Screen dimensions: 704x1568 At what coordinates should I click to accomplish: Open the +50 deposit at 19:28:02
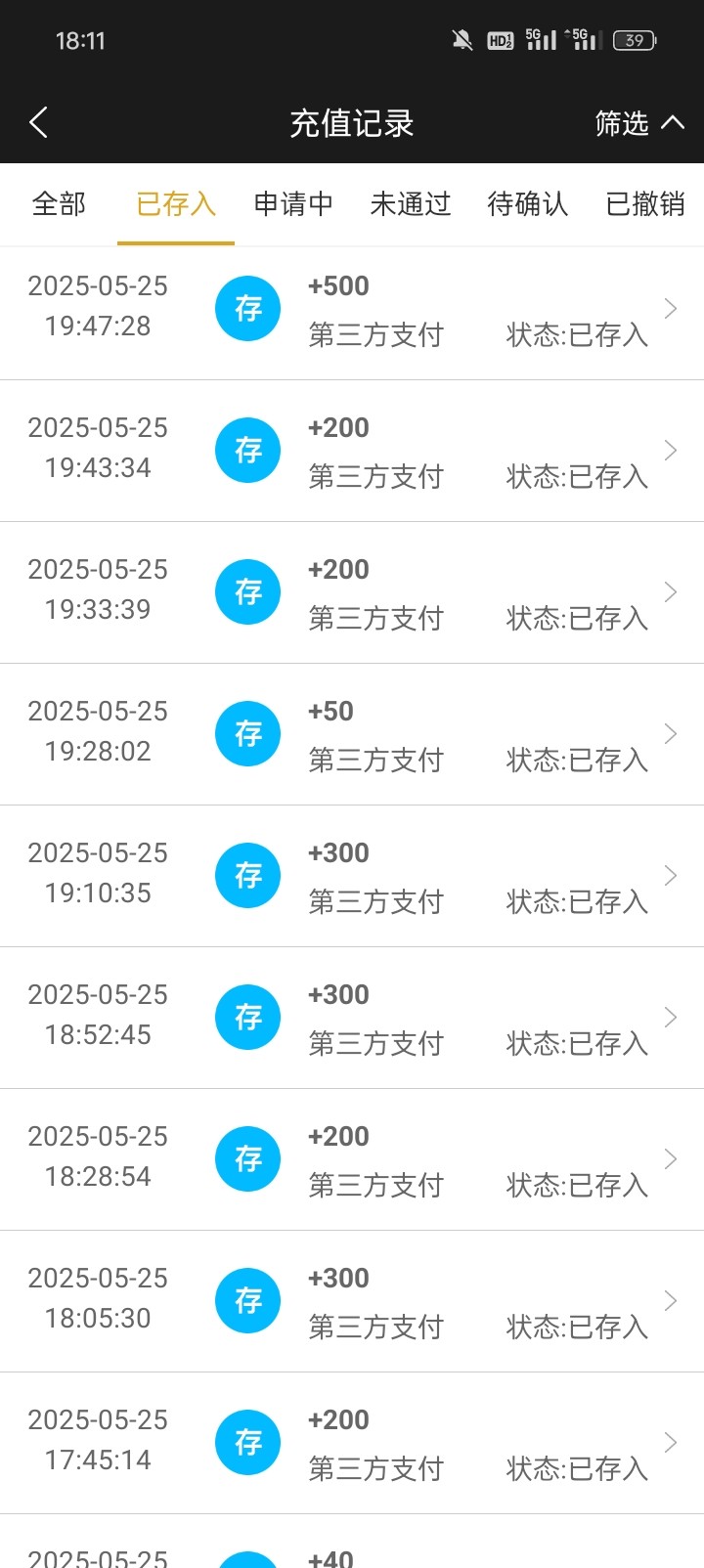point(352,734)
